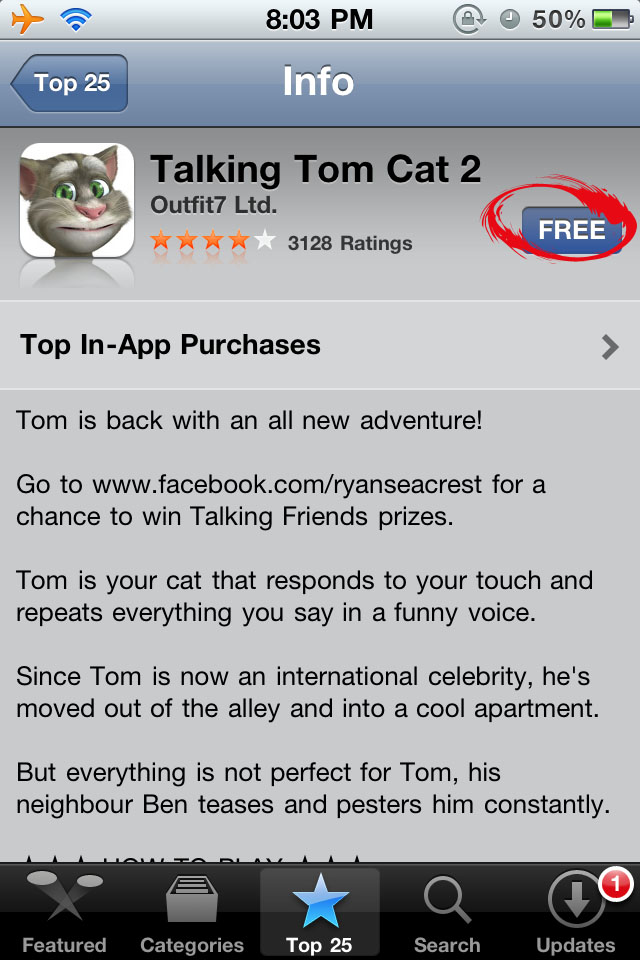Open Top In-App Purchases row
Image resolution: width=640 pixels, height=960 pixels.
320,346
